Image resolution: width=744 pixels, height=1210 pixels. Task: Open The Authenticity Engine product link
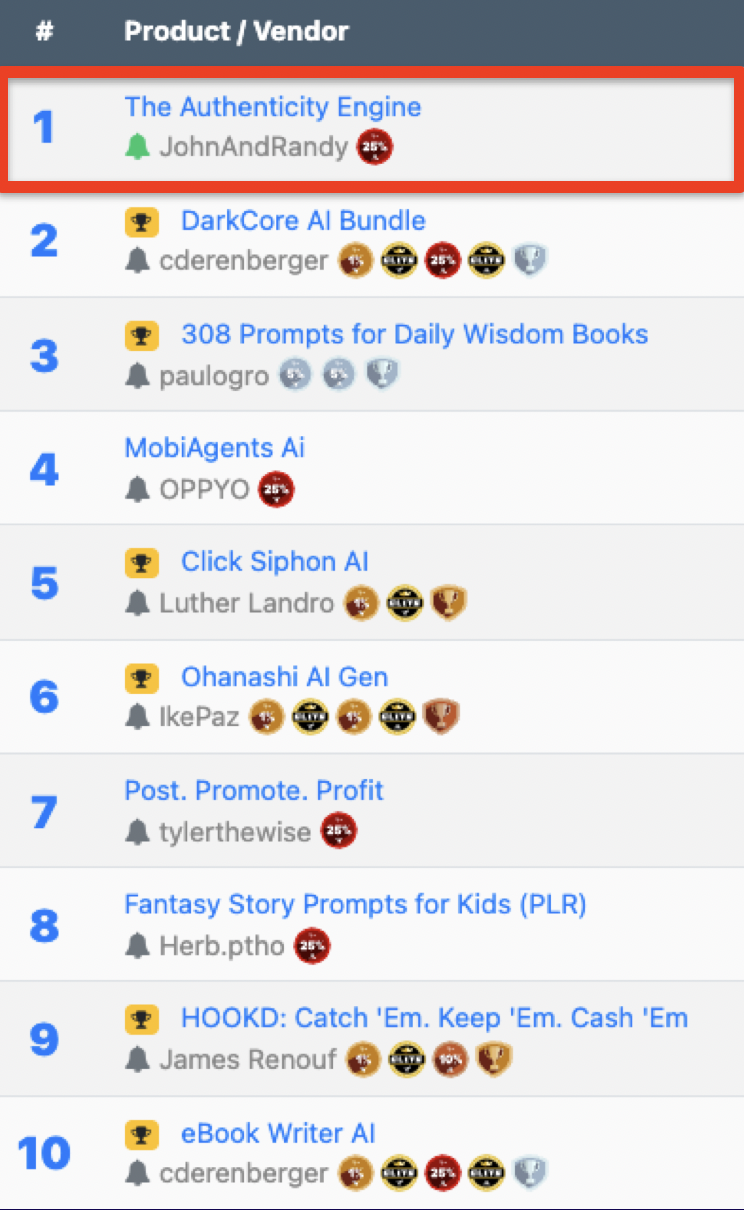272,107
